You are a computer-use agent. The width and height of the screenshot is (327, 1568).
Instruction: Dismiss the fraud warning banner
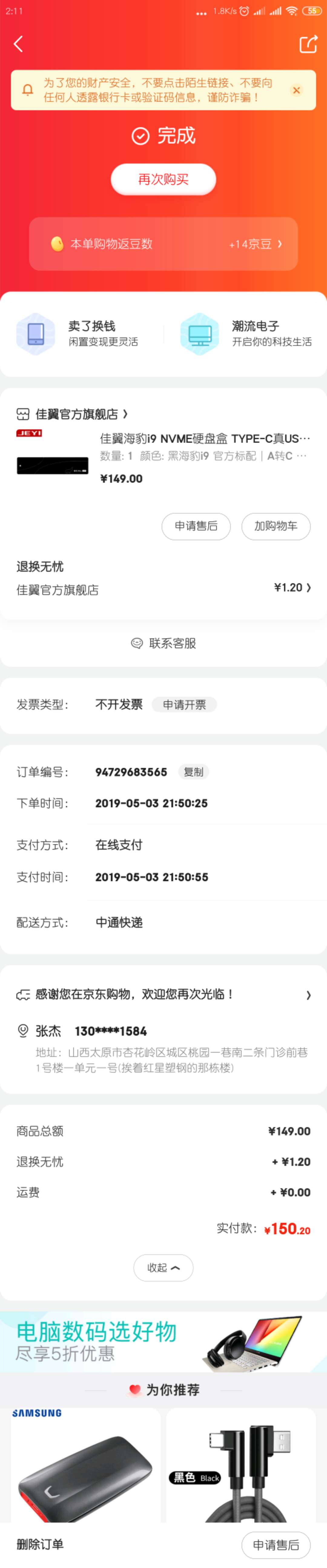[296, 90]
